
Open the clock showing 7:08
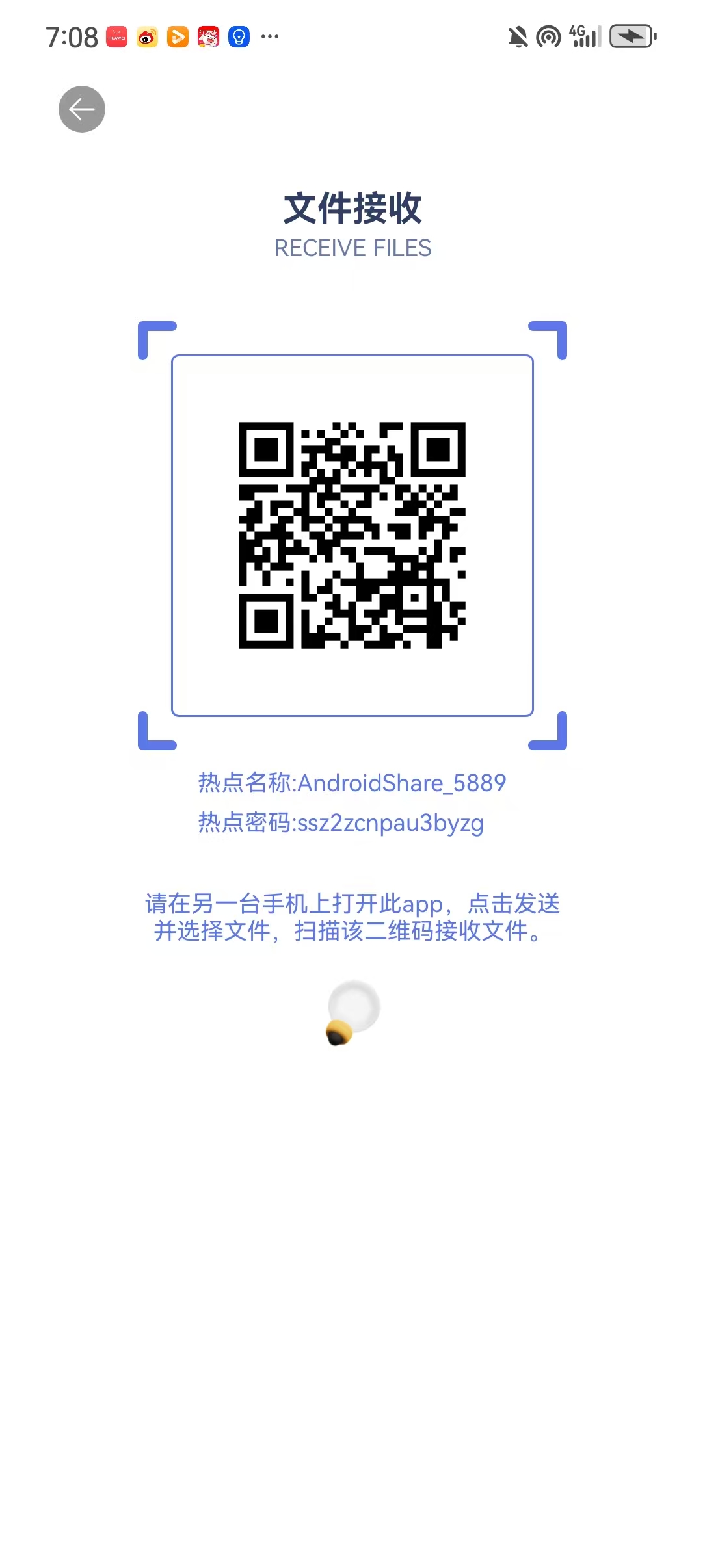tap(72, 37)
